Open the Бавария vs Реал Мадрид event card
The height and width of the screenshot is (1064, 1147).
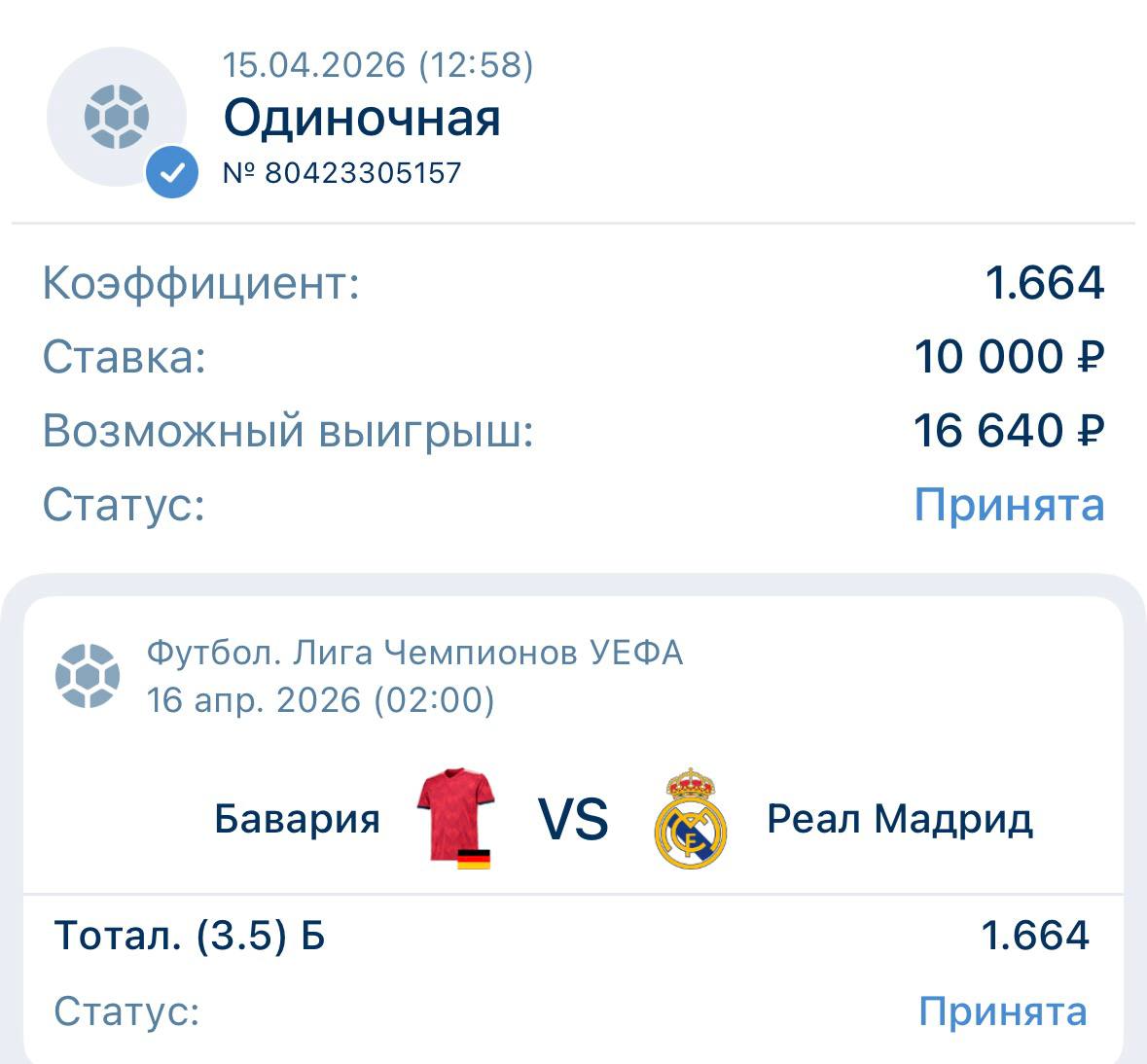pos(574,818)
